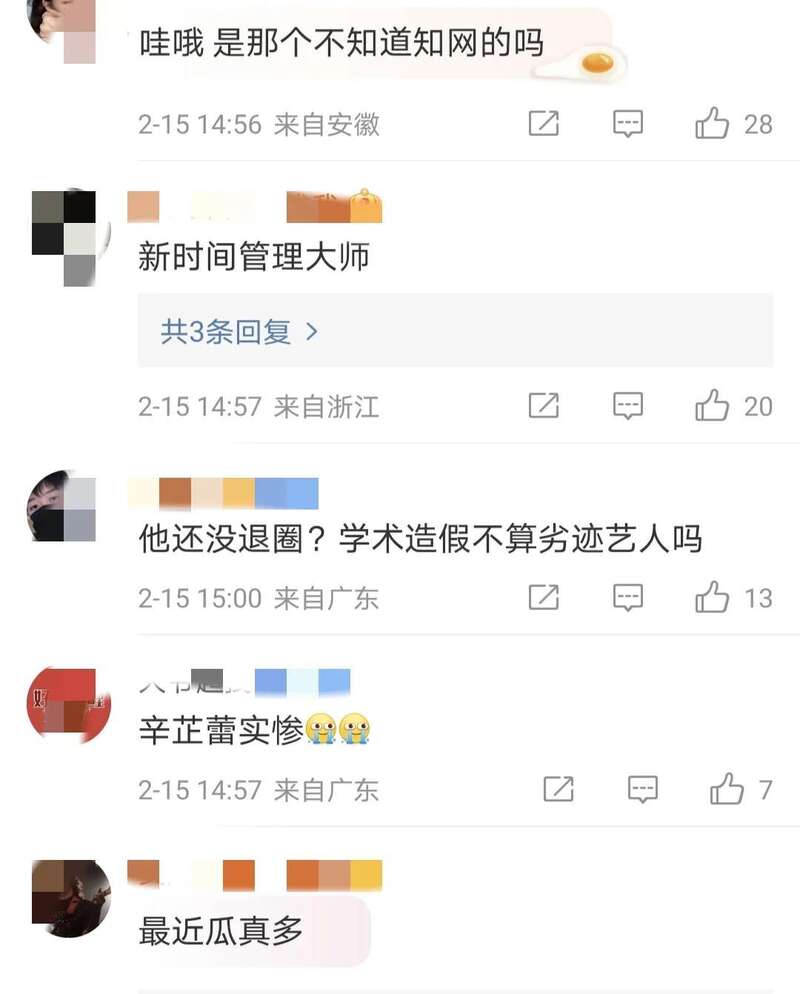Share the 新时间管理大师 comment
This screenshot has height=994, width=800.
click(x=543, y=406)
